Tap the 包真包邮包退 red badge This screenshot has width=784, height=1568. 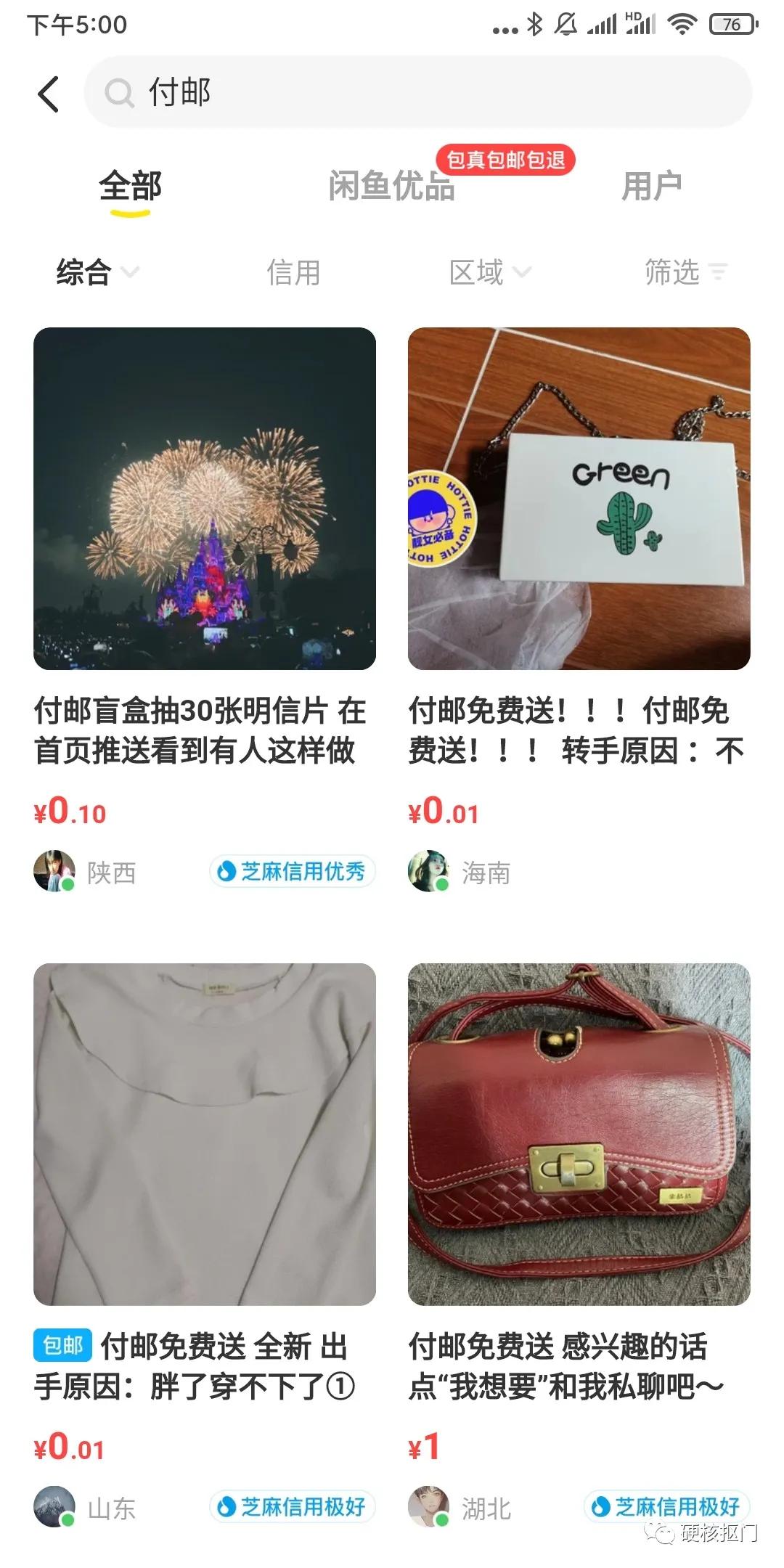pos(506,161)
